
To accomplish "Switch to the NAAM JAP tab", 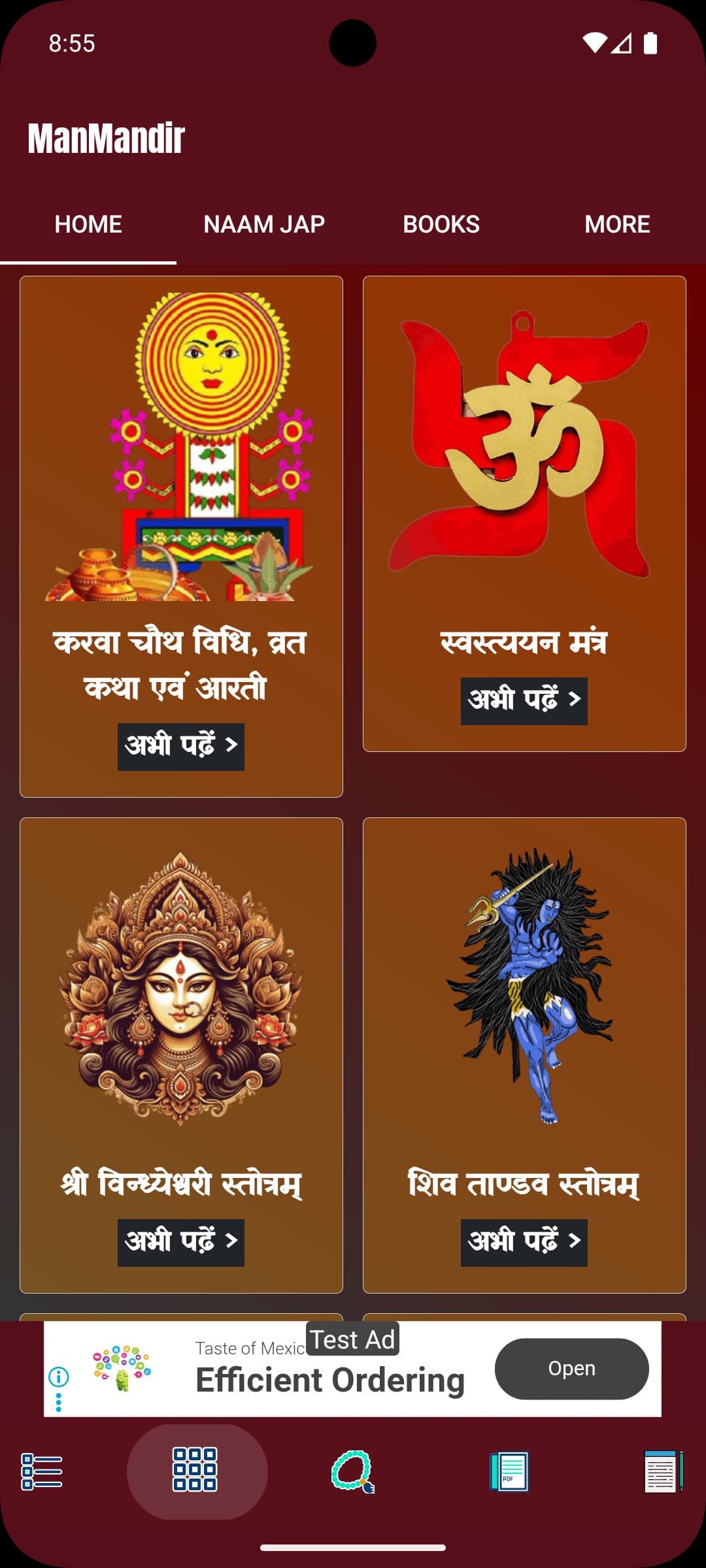I will (x=264, y=225).
